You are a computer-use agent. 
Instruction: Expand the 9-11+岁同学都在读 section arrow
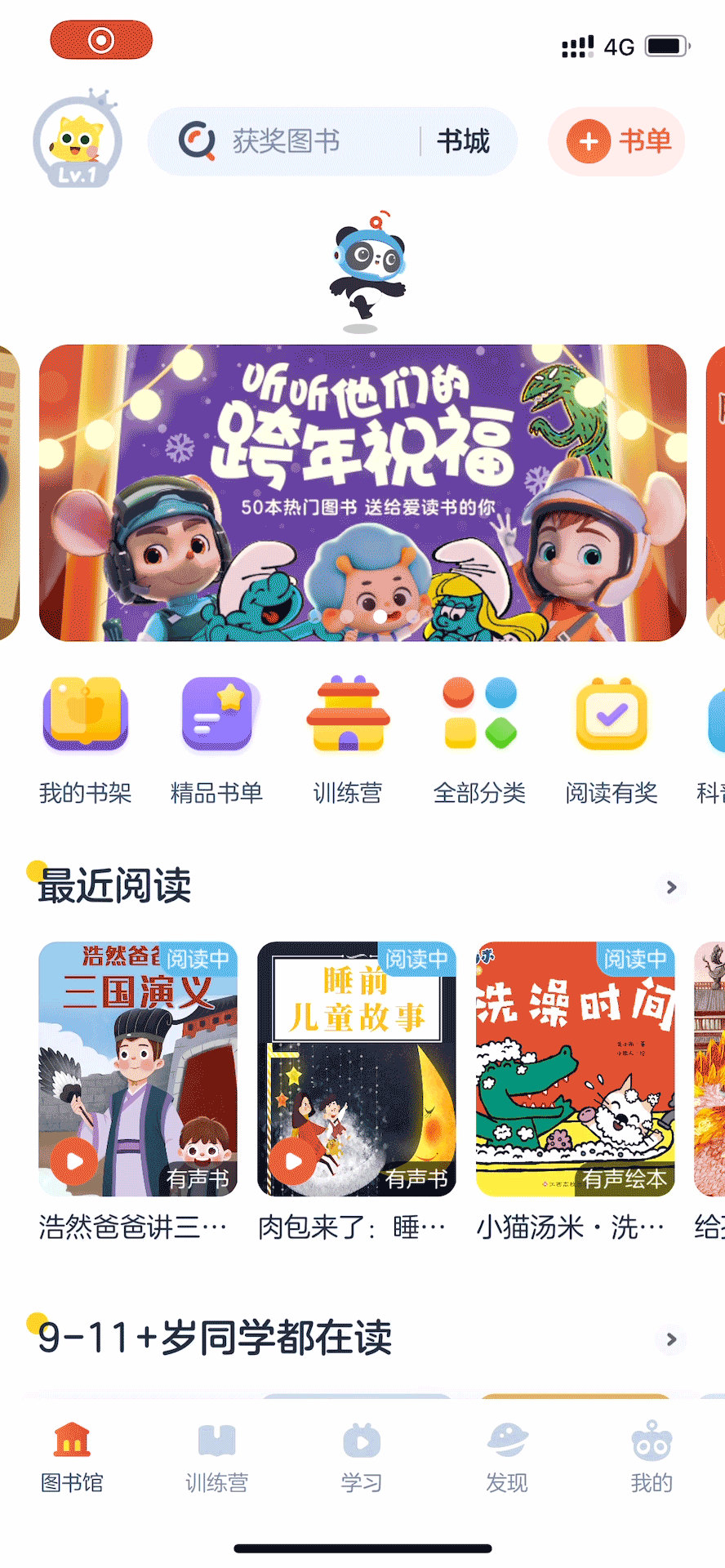[671, 1339]
